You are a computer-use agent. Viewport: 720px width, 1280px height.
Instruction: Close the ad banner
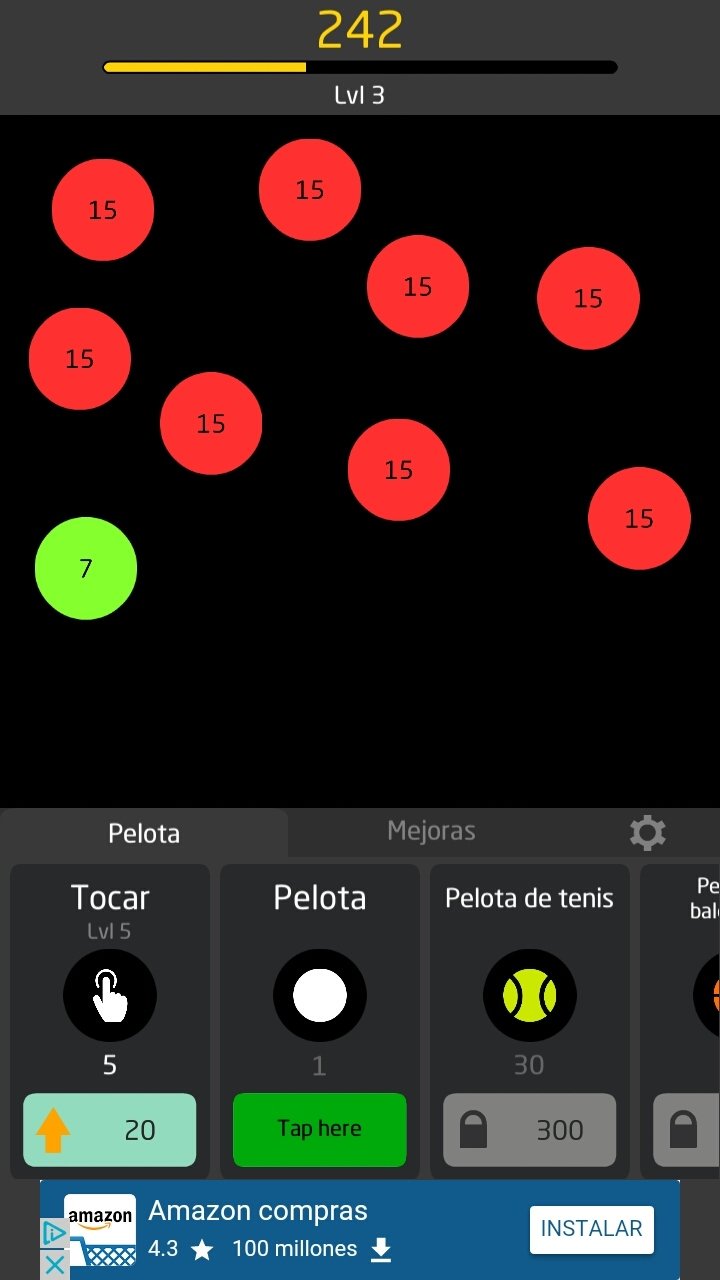(x=55, y=1264)
